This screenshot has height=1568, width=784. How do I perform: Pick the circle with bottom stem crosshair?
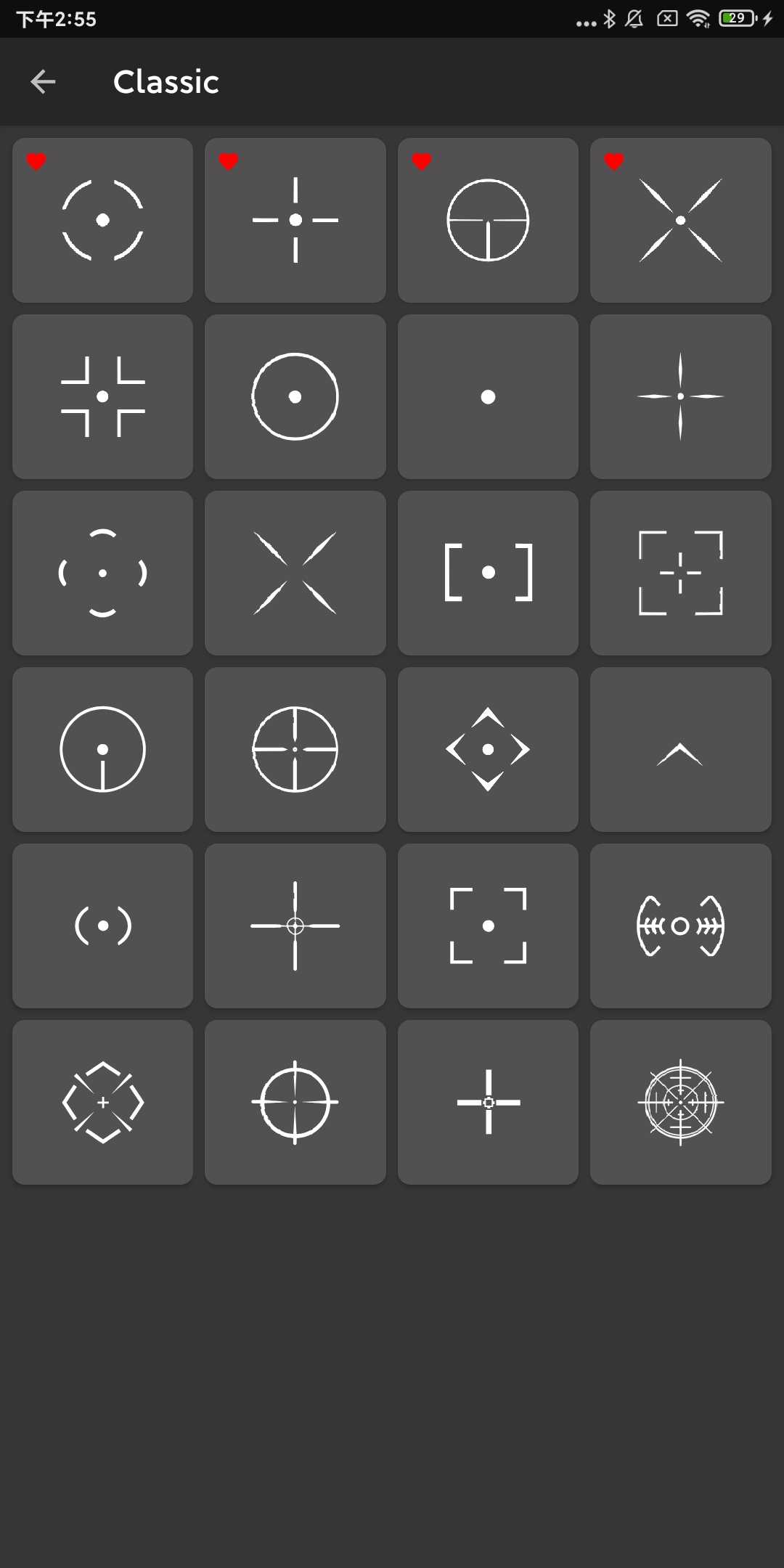pyautogui.click(x=102, y=750)
